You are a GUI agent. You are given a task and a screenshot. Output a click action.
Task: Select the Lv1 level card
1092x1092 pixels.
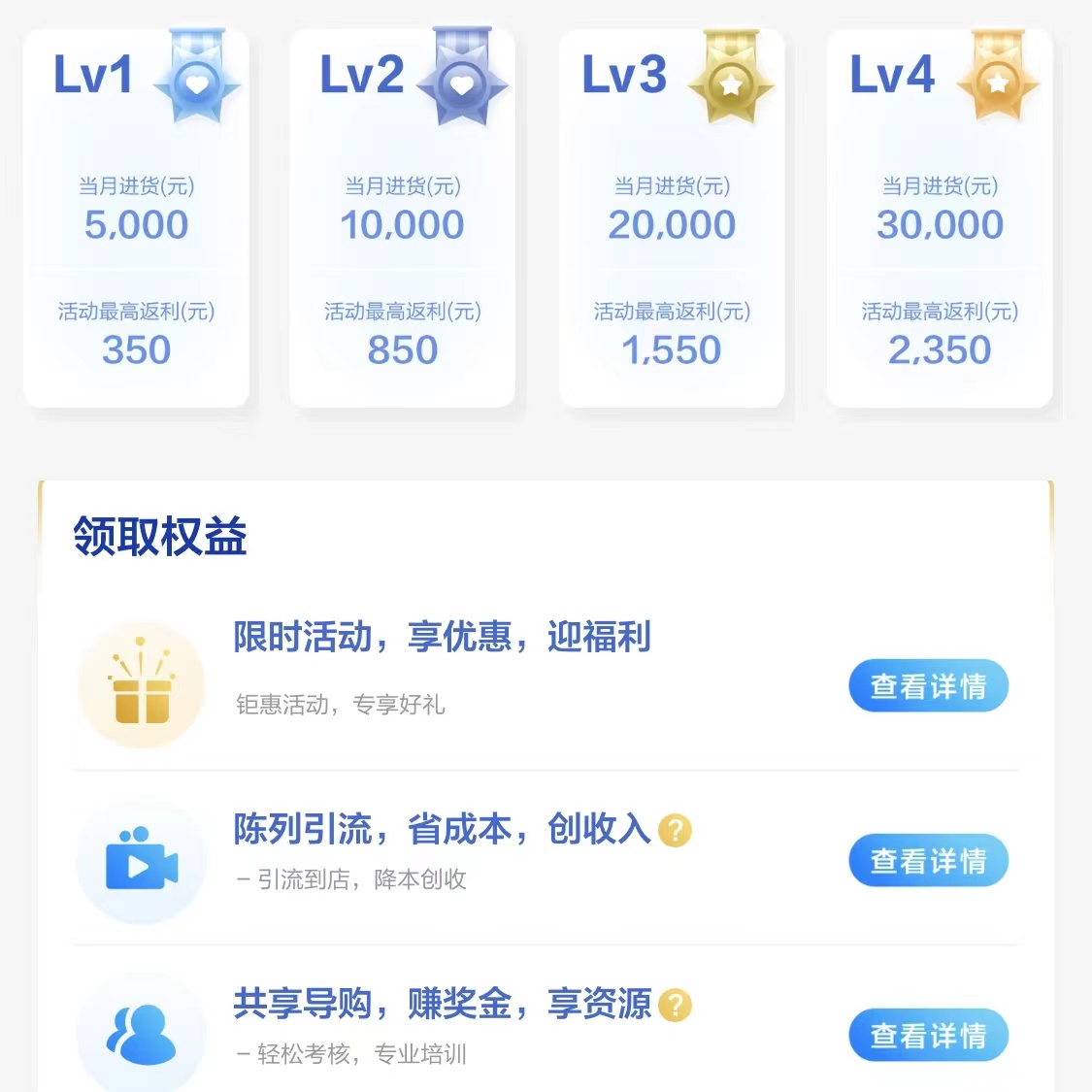click(136, 218)
